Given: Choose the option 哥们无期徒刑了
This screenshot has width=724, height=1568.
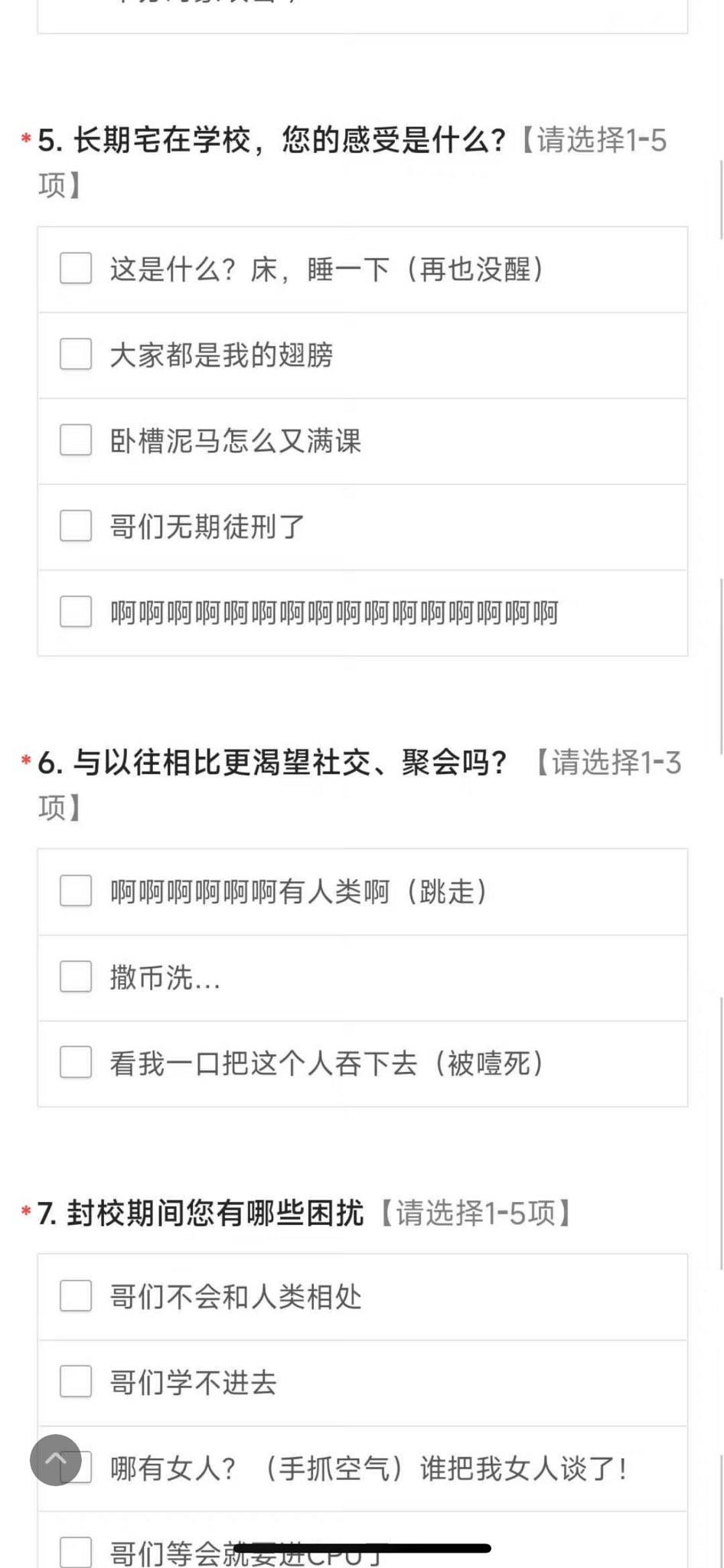Looking at the screenshot, I should [x=76, y=526].
